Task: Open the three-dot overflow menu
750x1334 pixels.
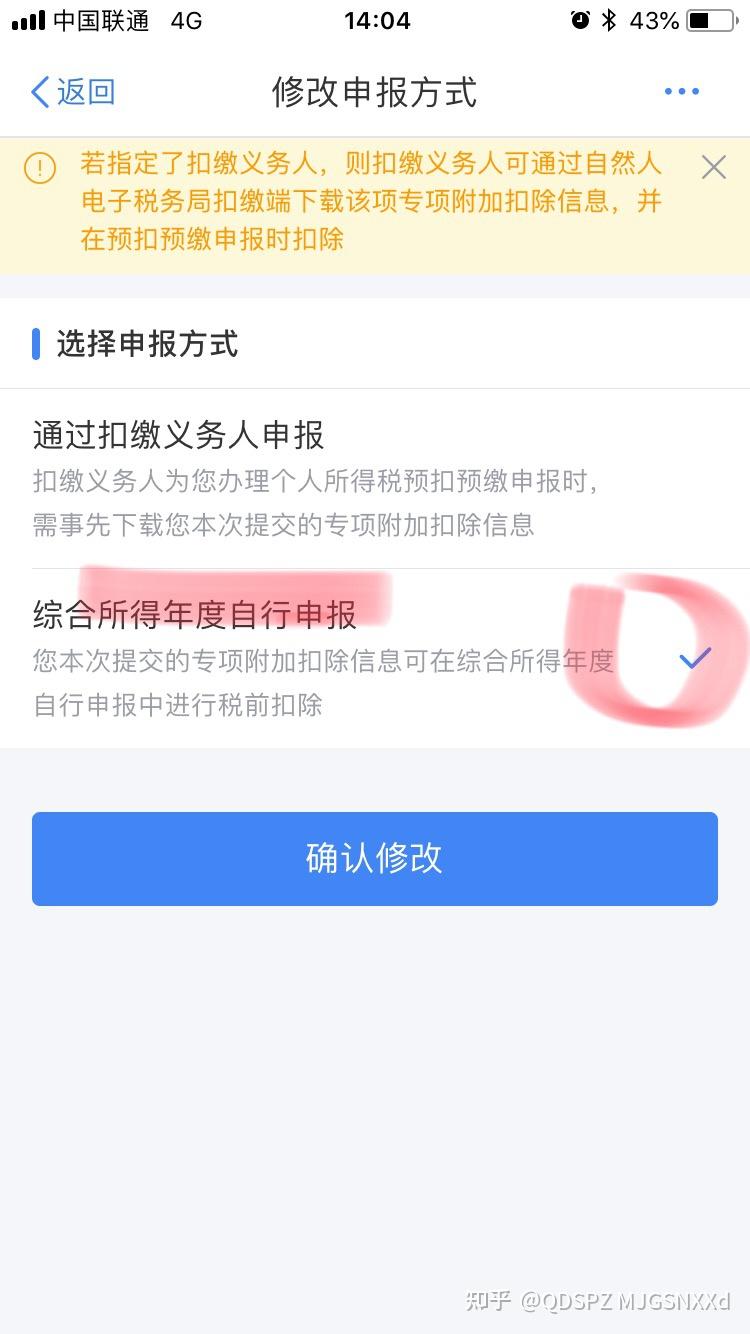Action: tap(682, 92)
